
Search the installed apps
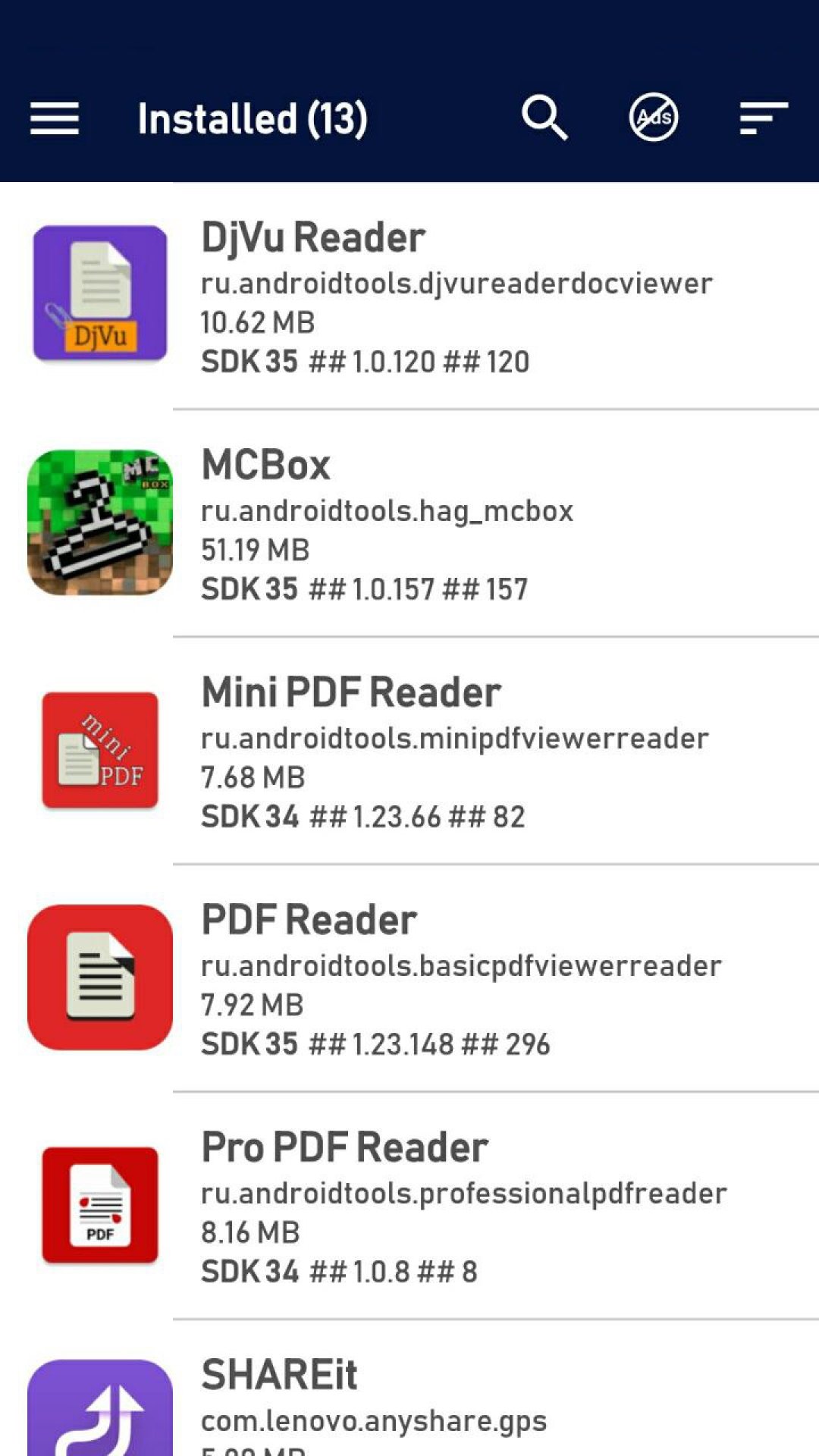[x=544, y=118]
